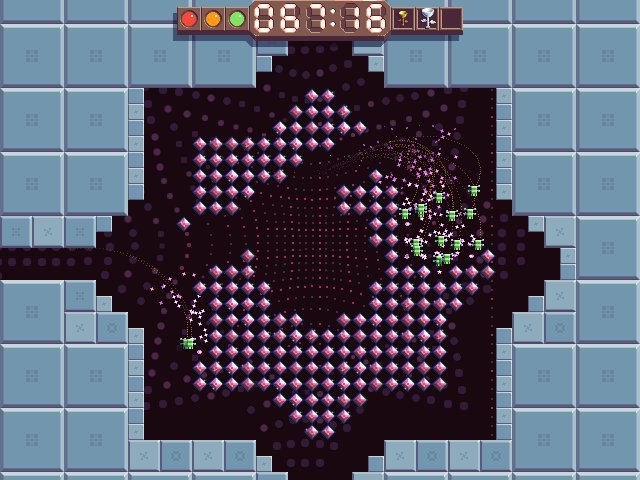Screen dimensions: 640x480
Task: Select the silver winged cup slot
Action: point(428,19)
